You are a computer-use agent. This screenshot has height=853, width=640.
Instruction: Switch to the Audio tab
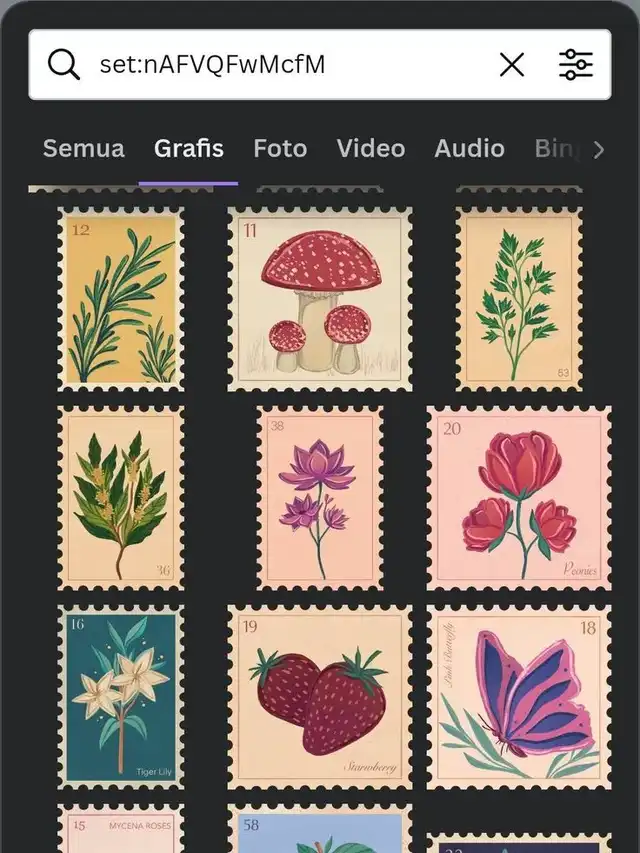point(469,149)
